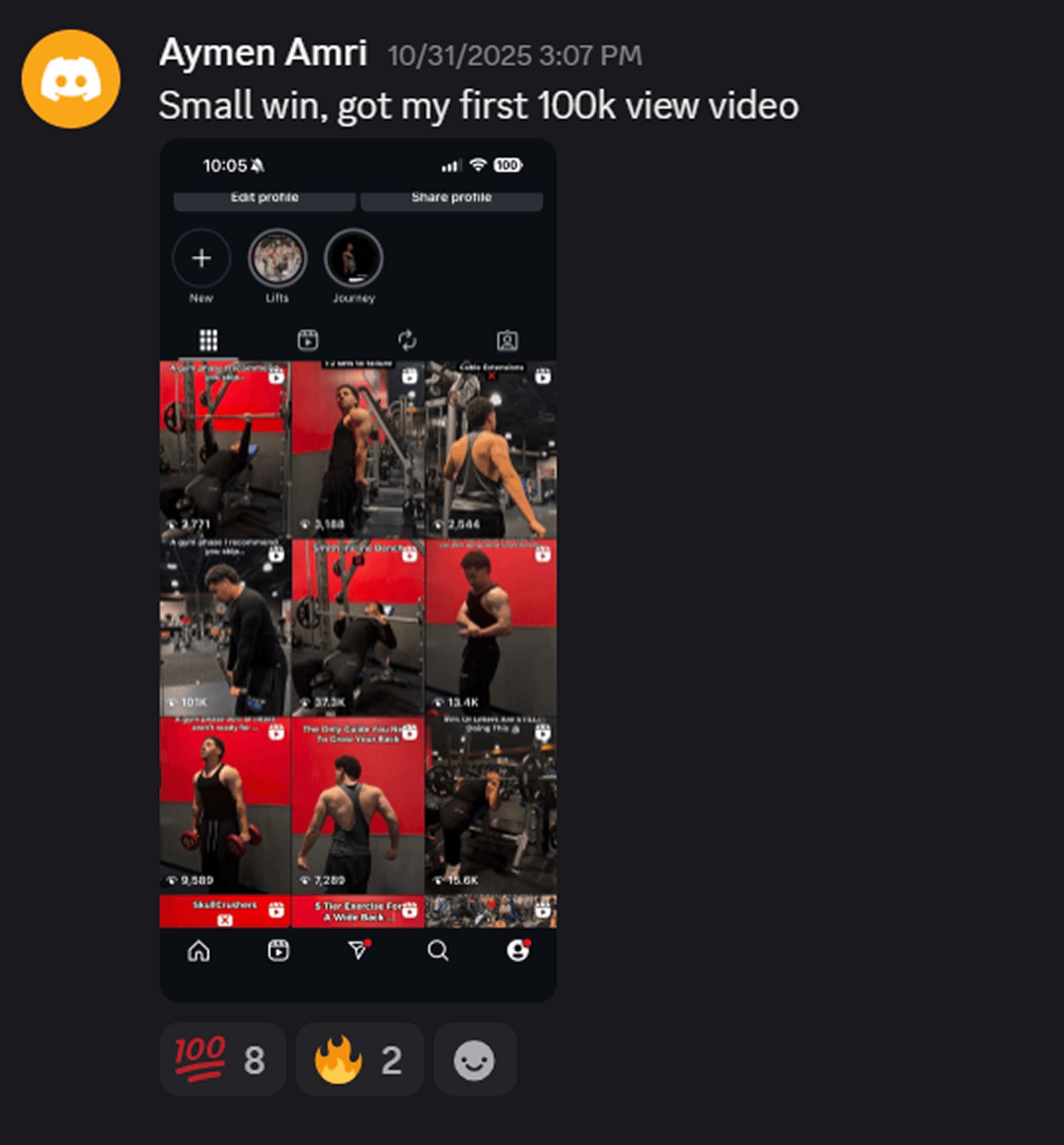The image size is (1064, 1145).
Task: Open Reels from the bottom navigation bar
Action: [x=278, y=952]
